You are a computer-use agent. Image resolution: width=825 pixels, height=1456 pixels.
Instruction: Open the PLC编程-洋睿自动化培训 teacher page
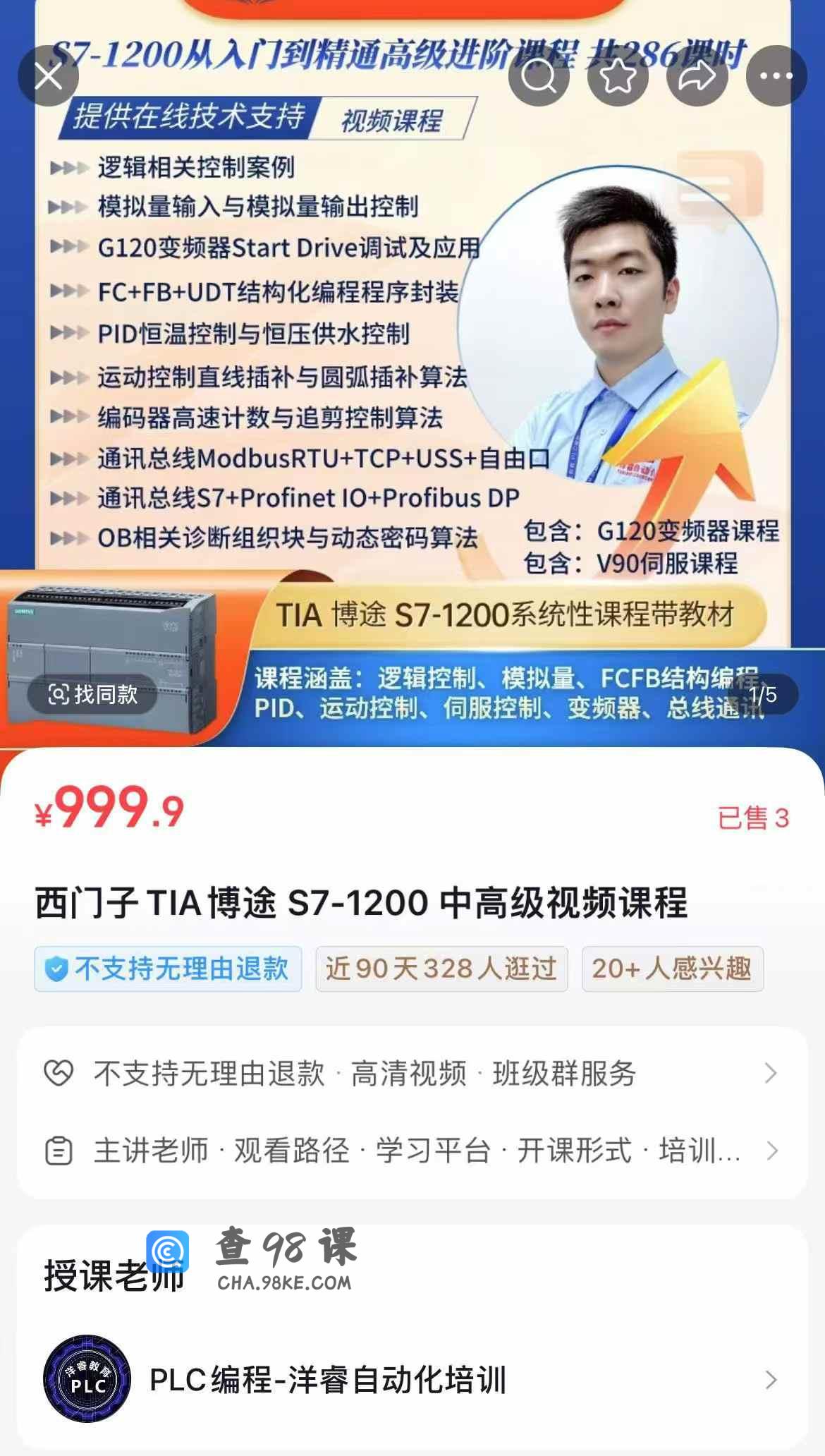412,1379
